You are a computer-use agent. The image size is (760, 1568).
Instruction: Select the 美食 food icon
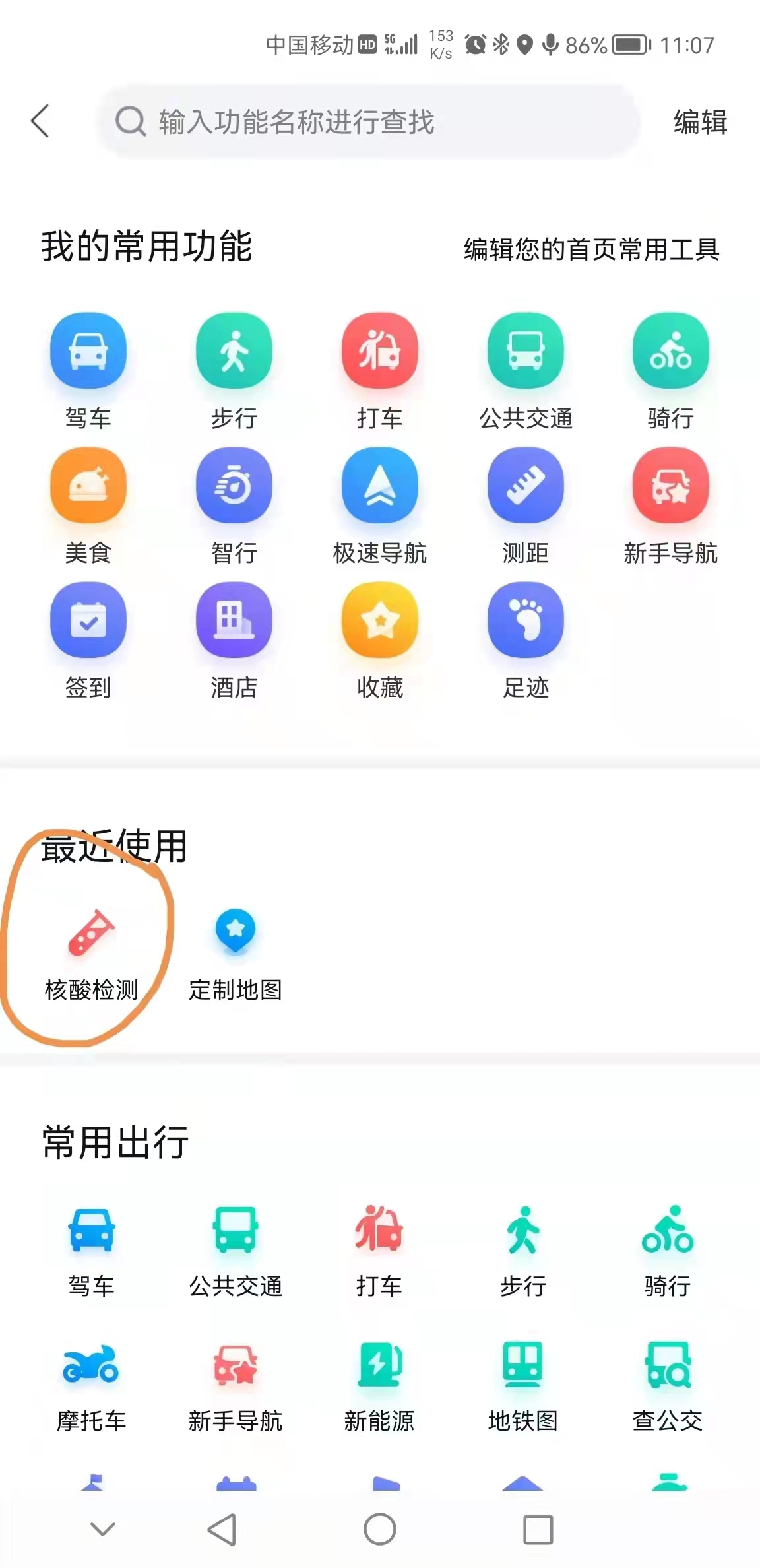89,486
